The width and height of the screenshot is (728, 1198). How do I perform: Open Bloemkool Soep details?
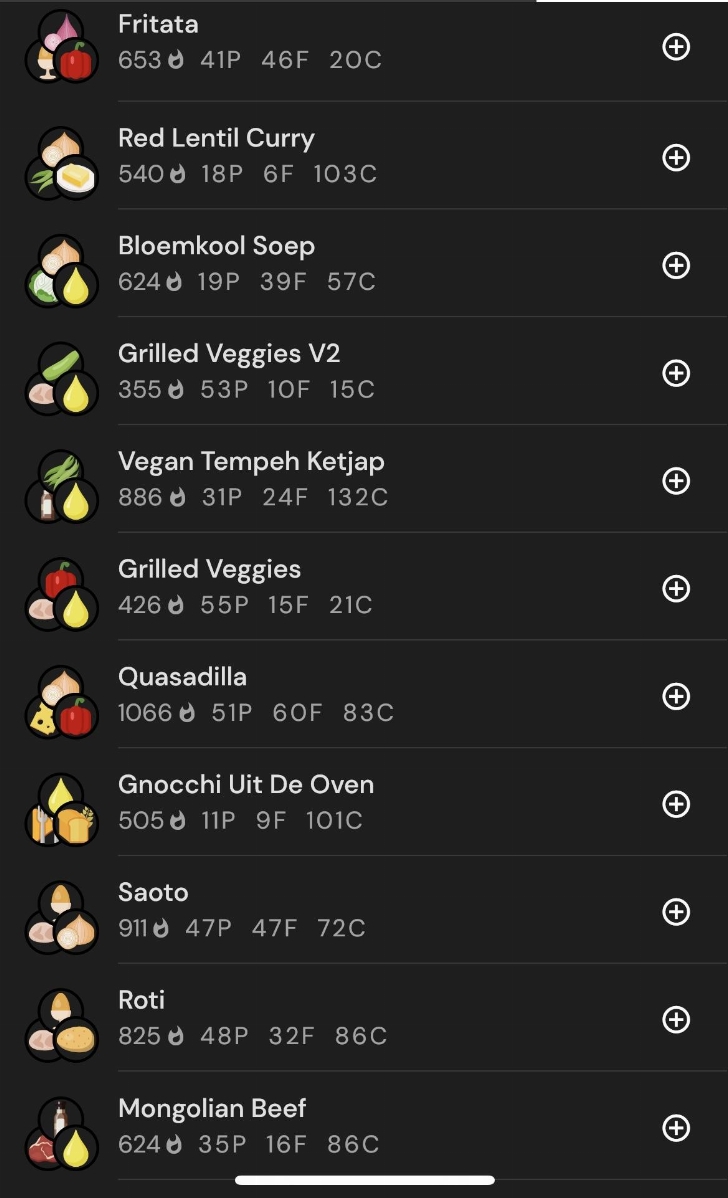coord(250,264)
